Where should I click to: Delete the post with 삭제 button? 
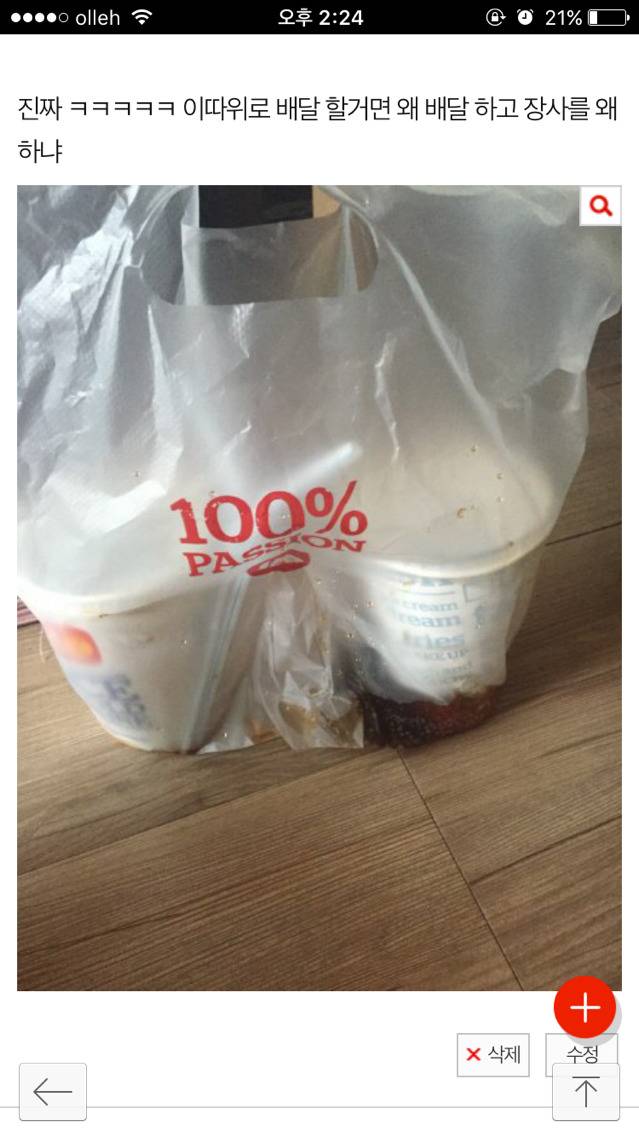493,1054
